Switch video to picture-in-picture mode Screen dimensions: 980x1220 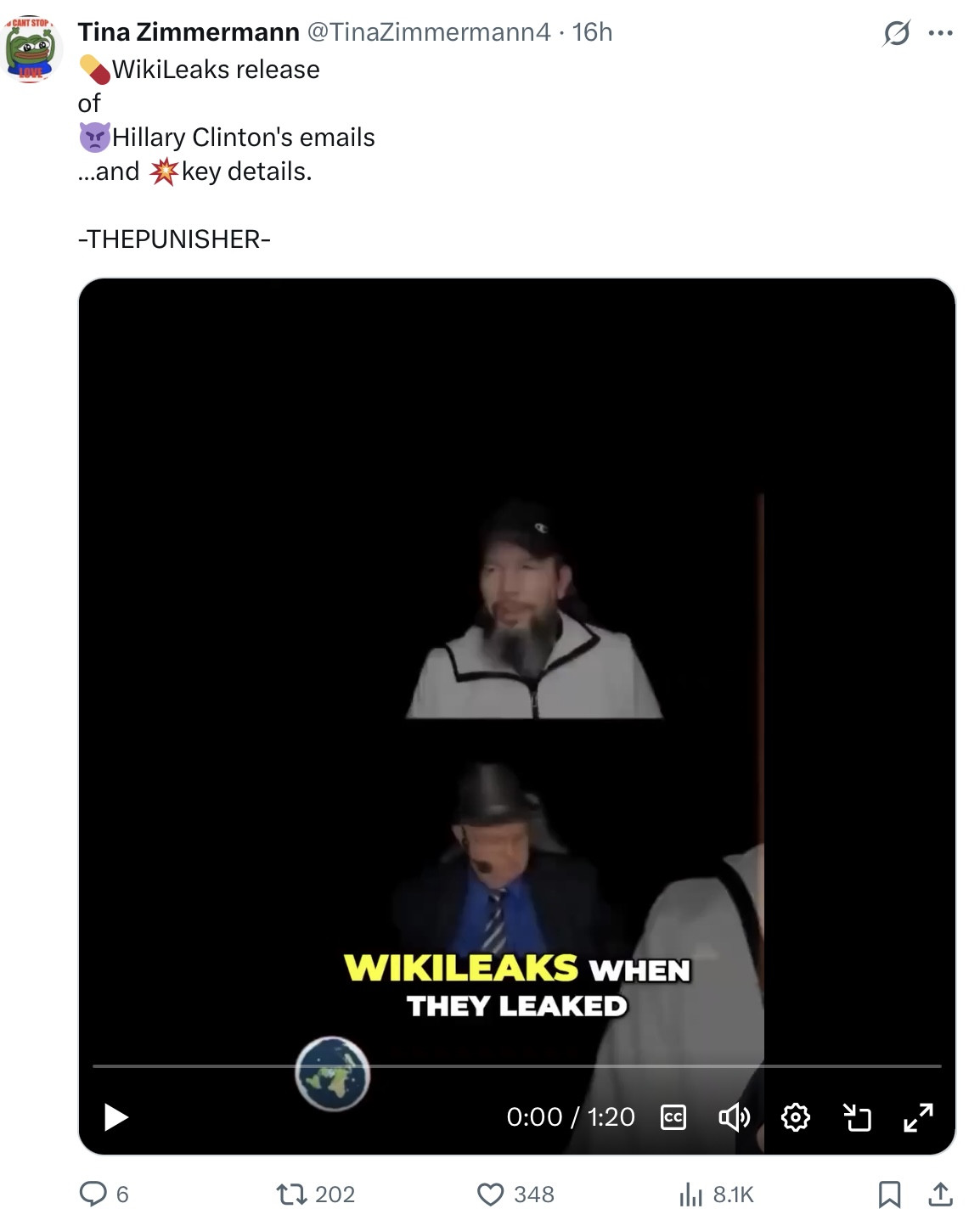(x=857, y=1116)
